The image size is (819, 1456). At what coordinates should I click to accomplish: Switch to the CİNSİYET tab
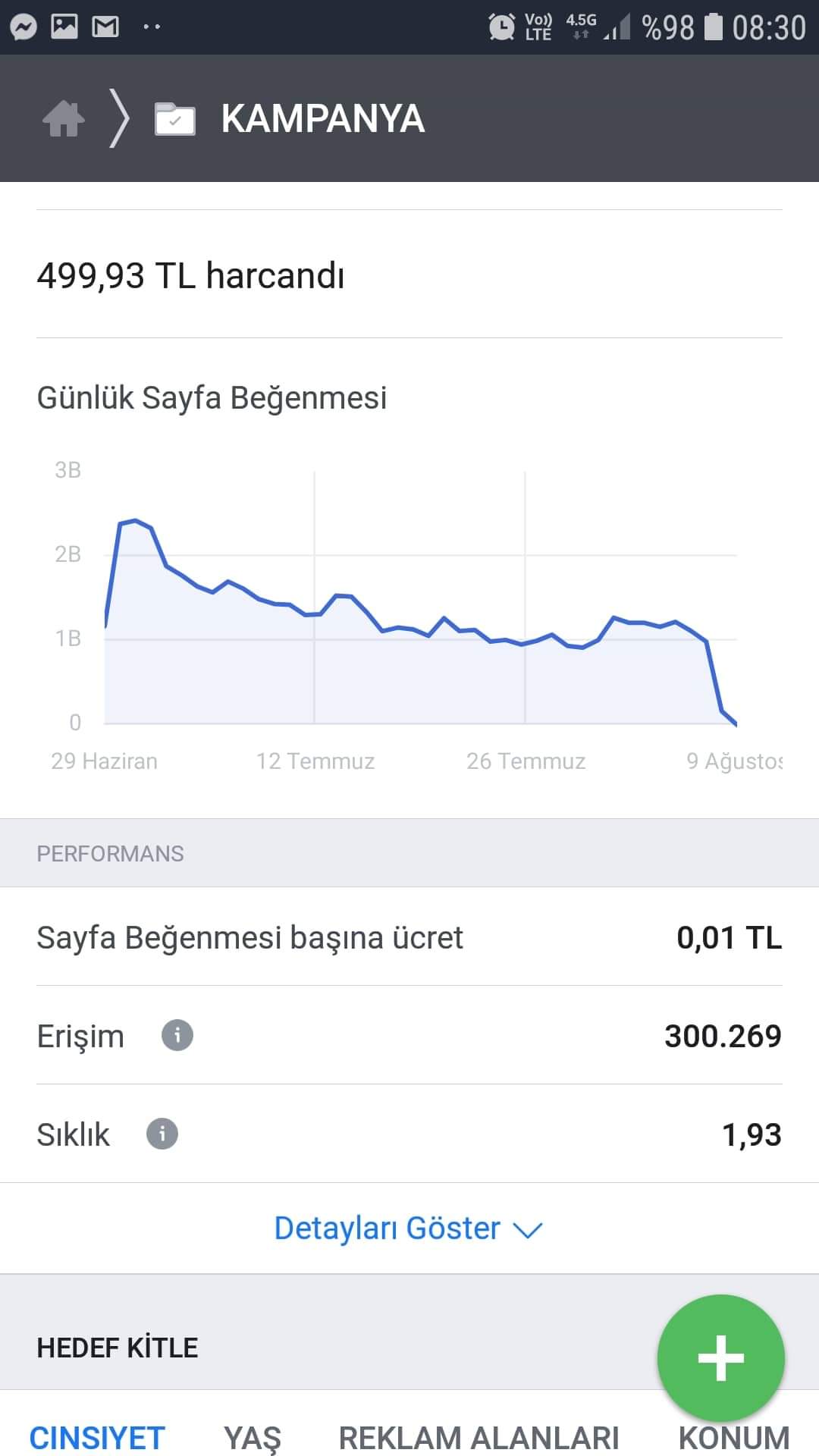(97, 1438)
